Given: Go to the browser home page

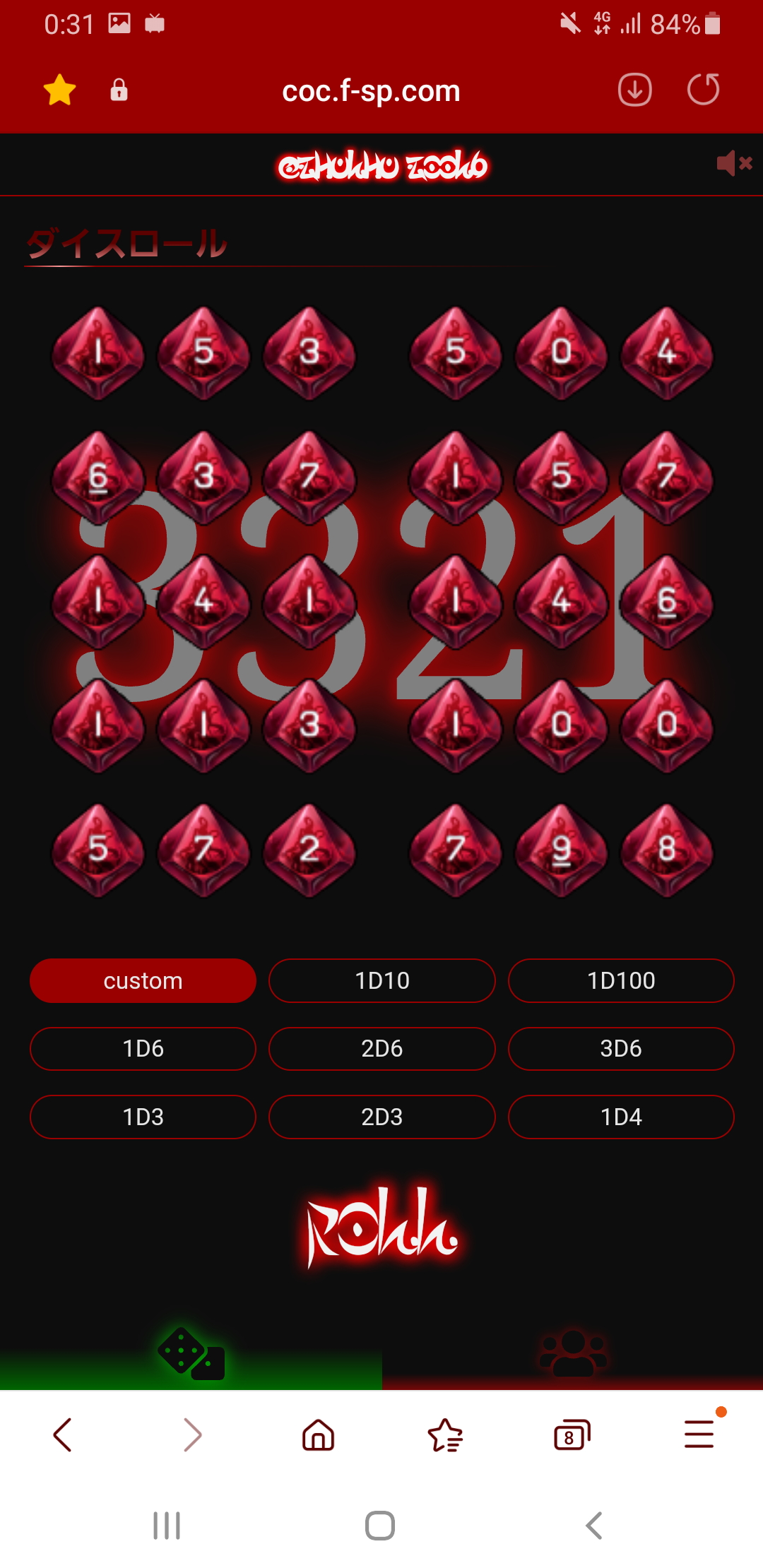Looking at the screenshot, I should (318, 1435).
